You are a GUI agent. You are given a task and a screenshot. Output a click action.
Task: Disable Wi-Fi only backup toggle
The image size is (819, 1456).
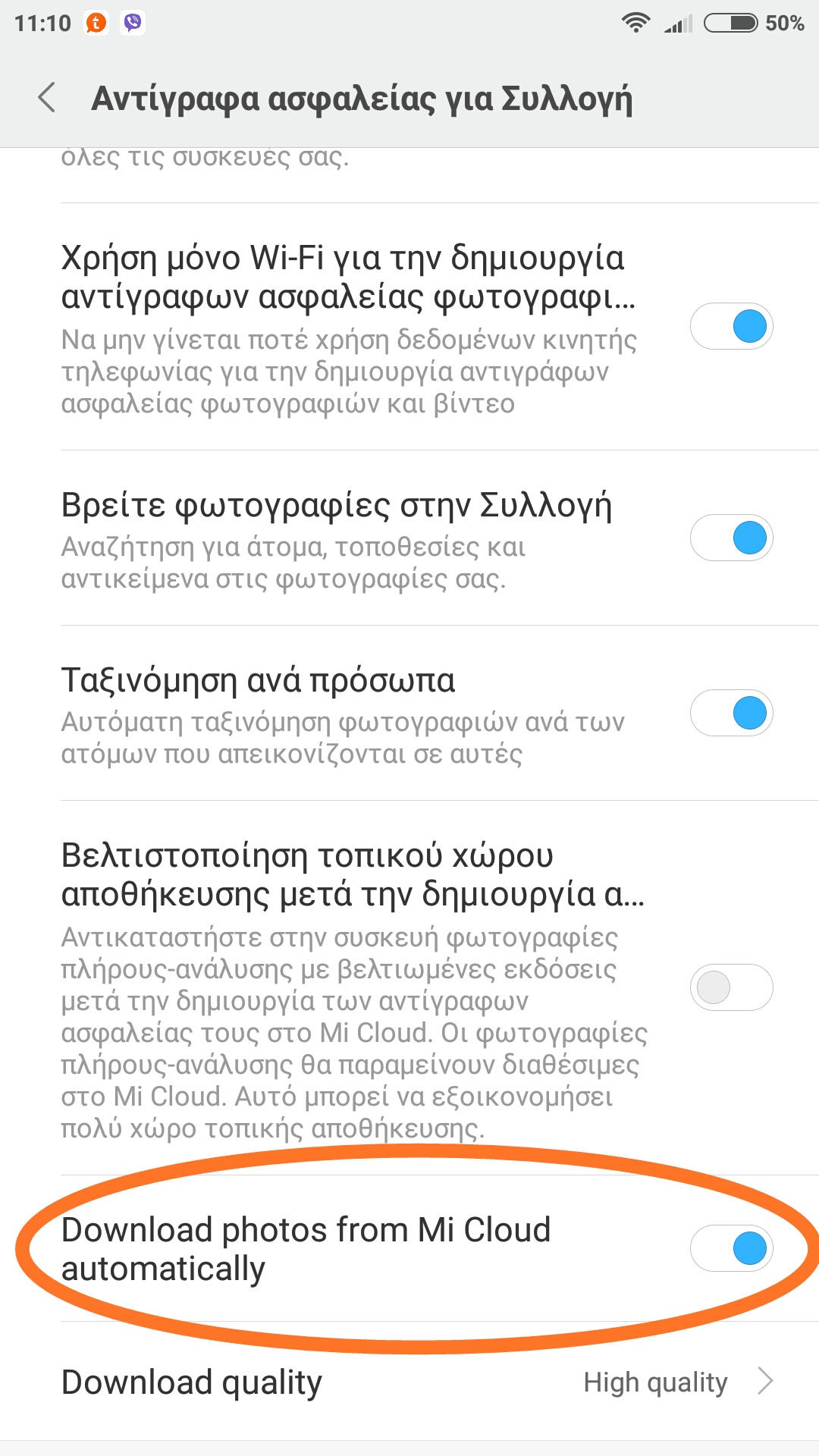coord(731,327)
